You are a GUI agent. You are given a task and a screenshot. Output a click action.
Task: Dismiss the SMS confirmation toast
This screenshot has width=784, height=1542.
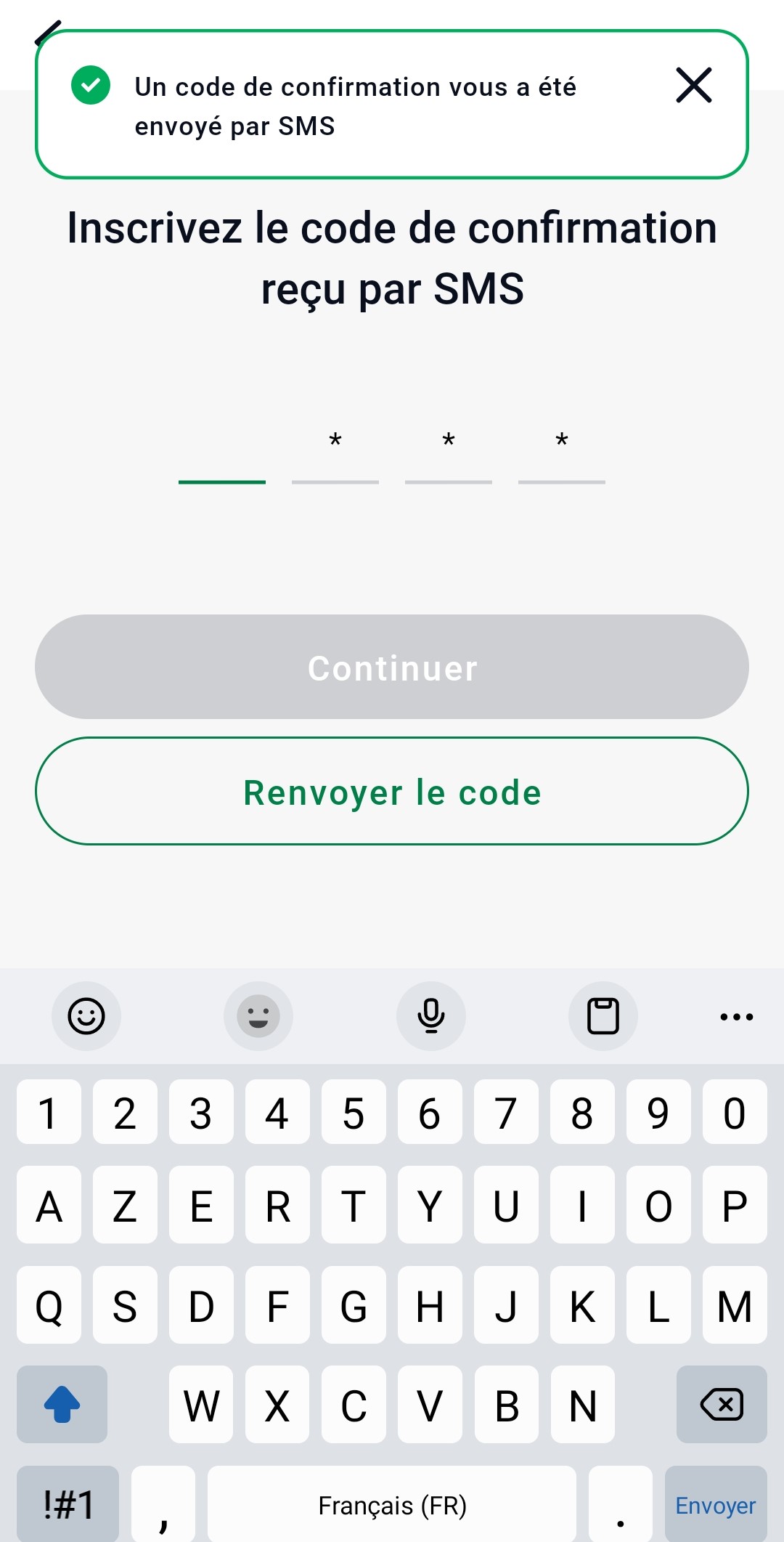point(693,85)
